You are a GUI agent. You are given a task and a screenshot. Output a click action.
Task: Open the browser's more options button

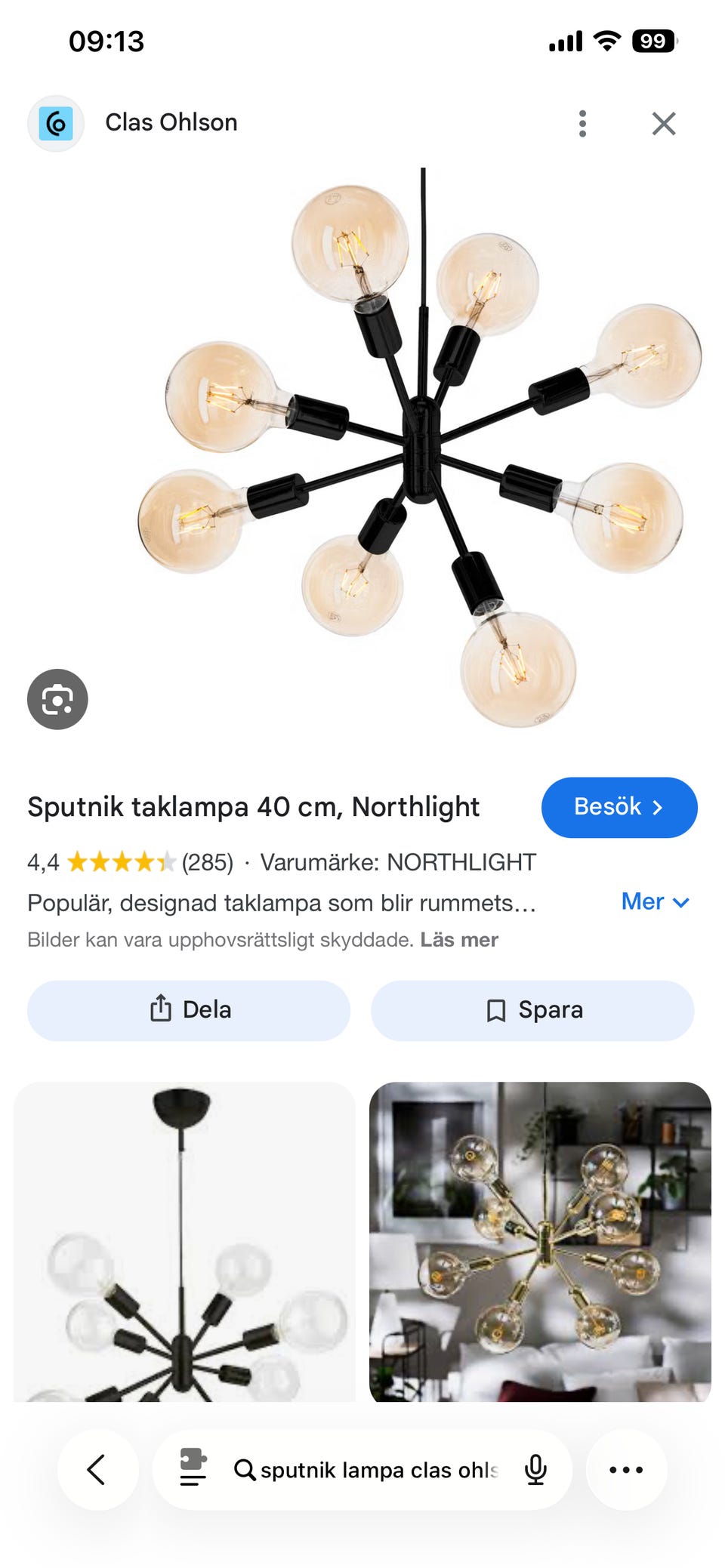626,1469
